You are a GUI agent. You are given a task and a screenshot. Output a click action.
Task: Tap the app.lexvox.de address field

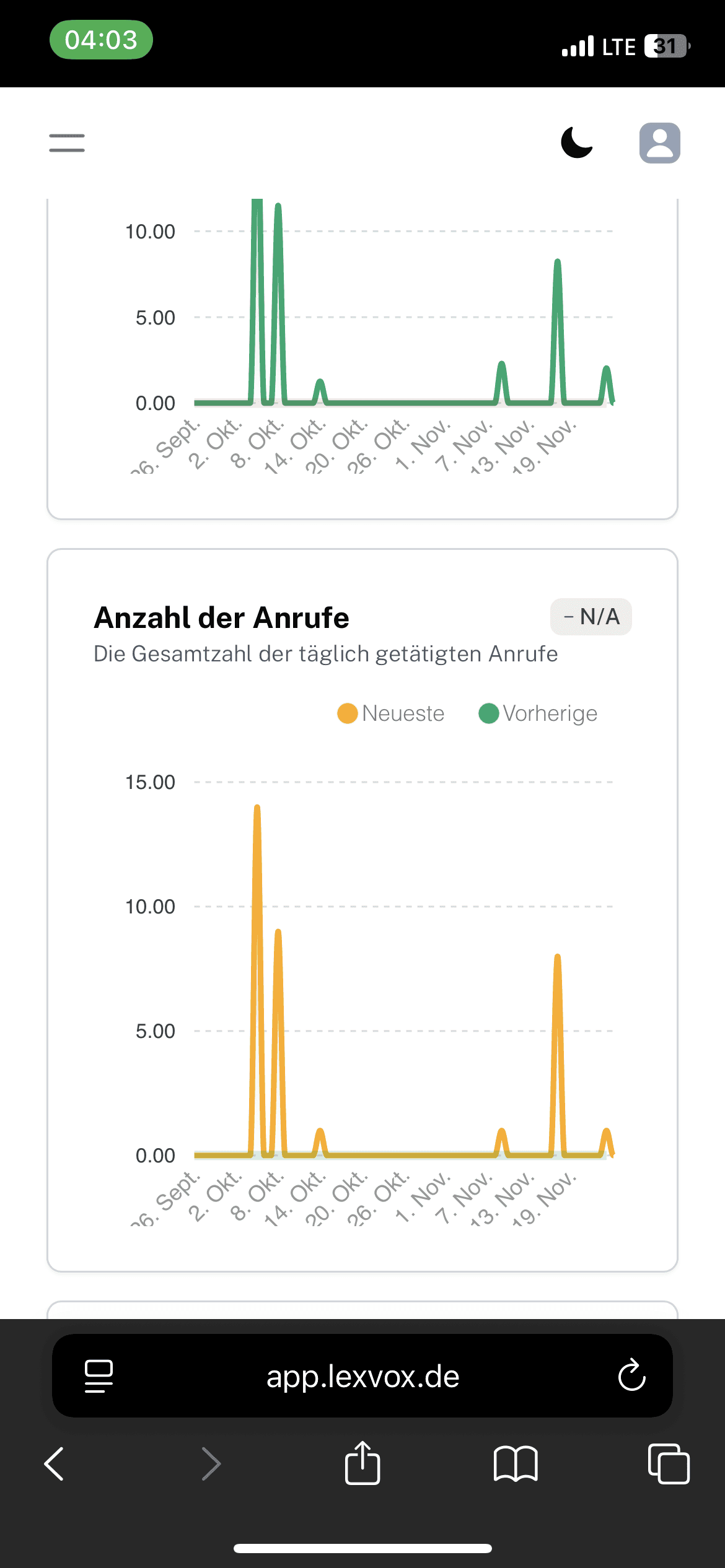(362, 1376)
